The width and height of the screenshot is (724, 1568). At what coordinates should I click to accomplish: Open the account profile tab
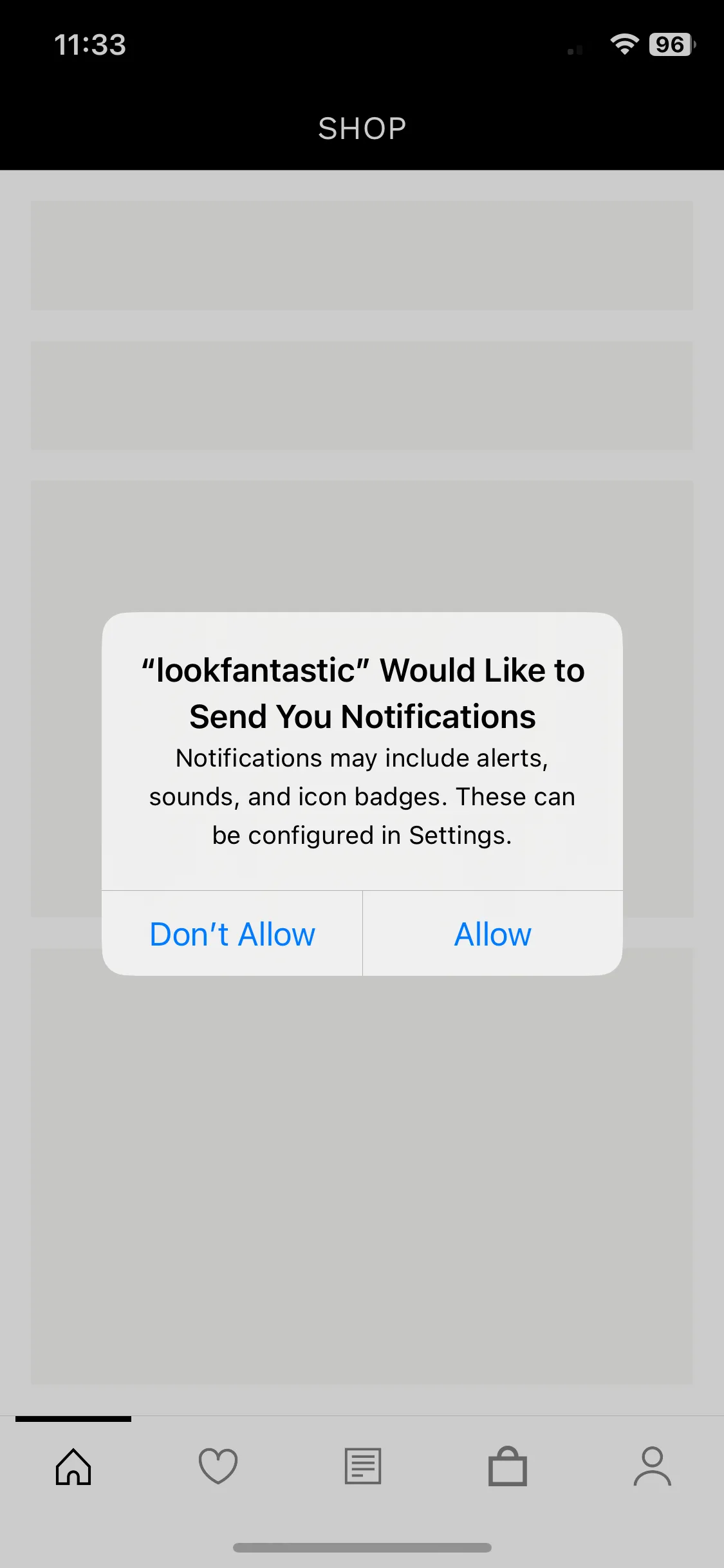[x=653, y=1466]
